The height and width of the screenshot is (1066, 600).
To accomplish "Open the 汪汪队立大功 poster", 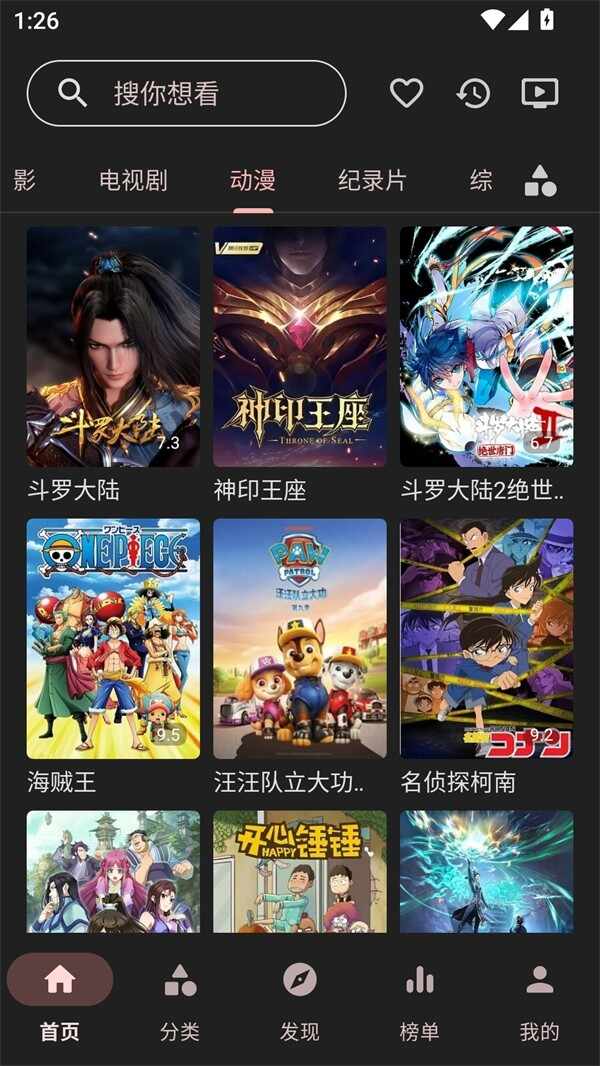I will (x=300, y=638).
